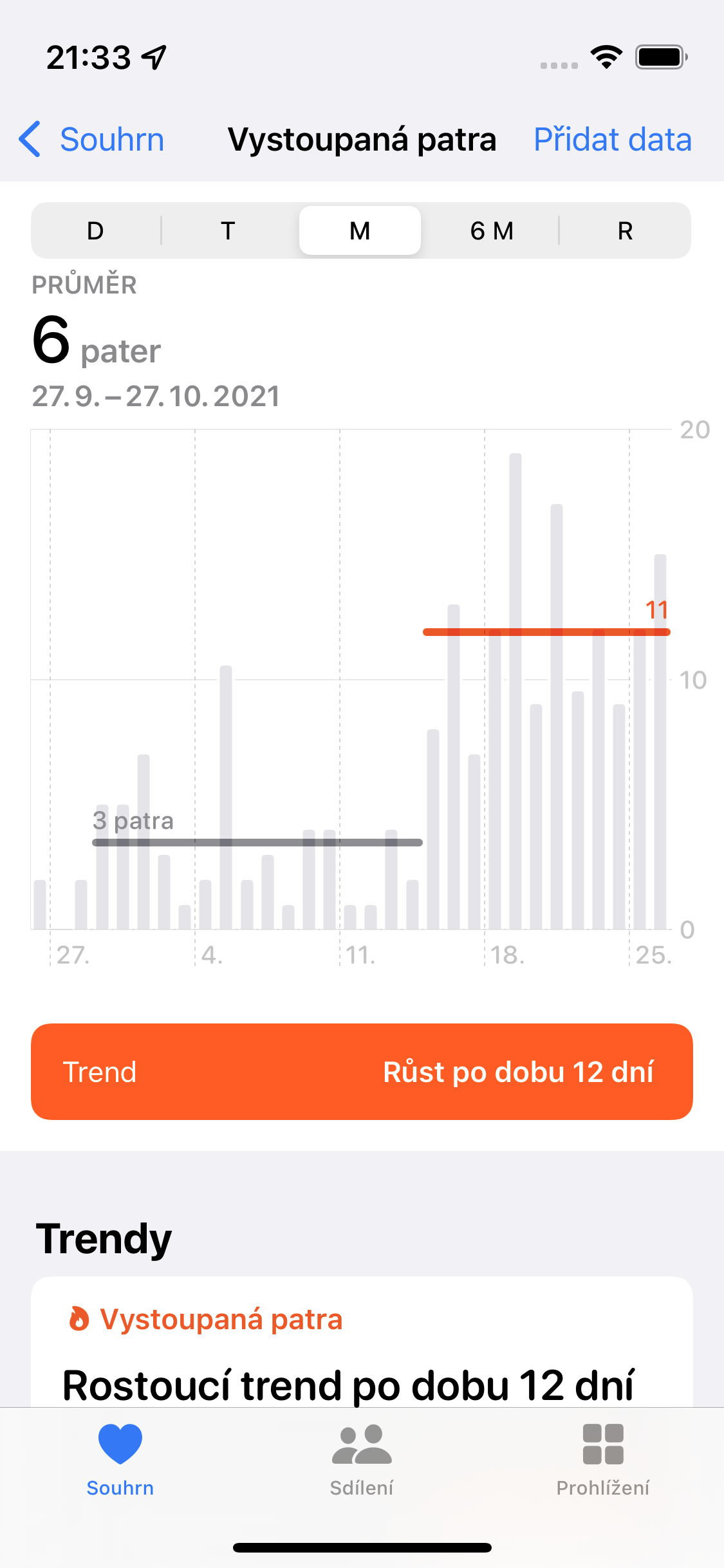Viewport: 724px width, 1568px height.
Task: Tap Přidat data to add data
Action: 612,140
